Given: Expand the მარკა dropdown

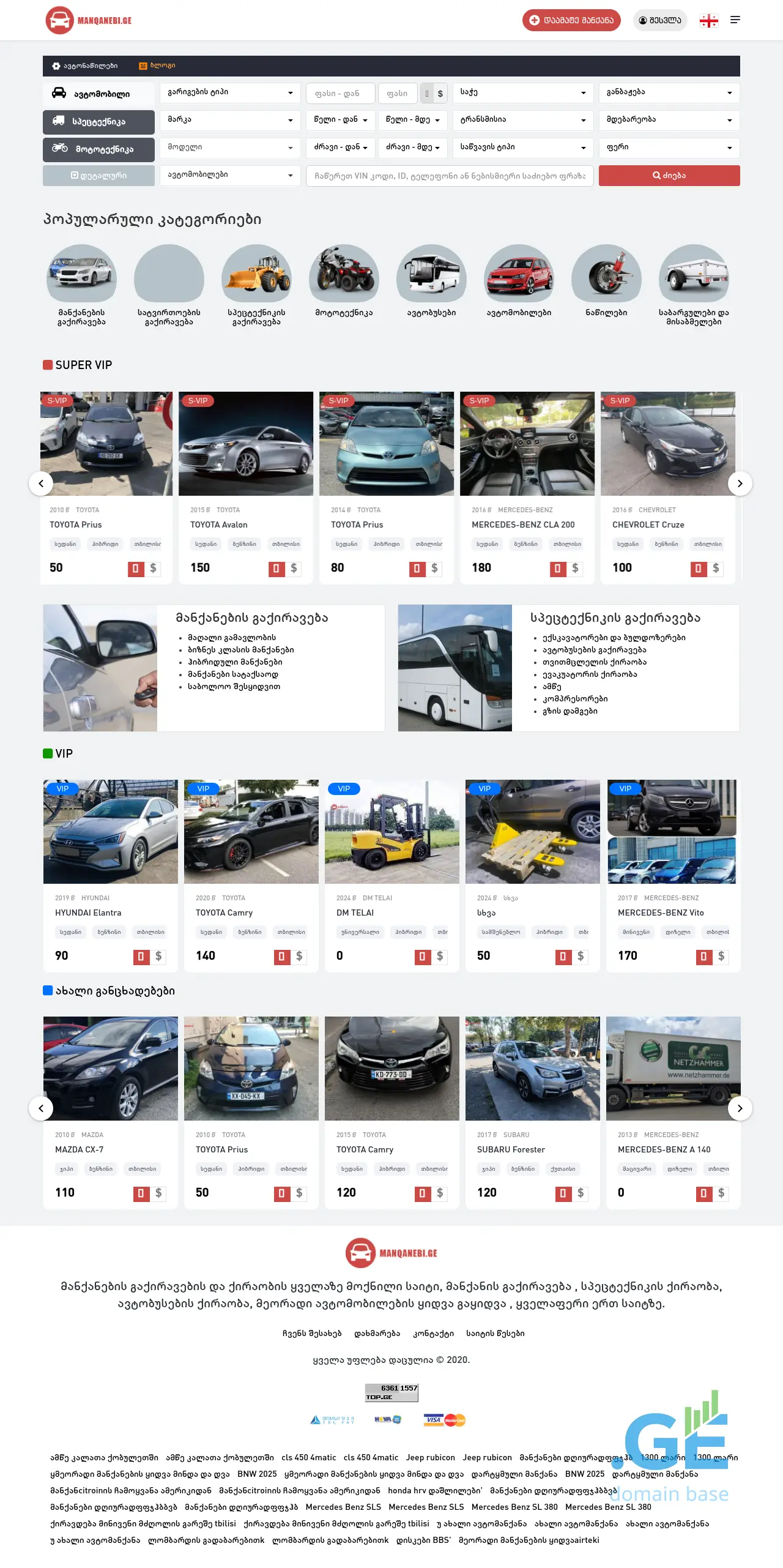Looking at the screenshot, I should [x=230, y=120].
